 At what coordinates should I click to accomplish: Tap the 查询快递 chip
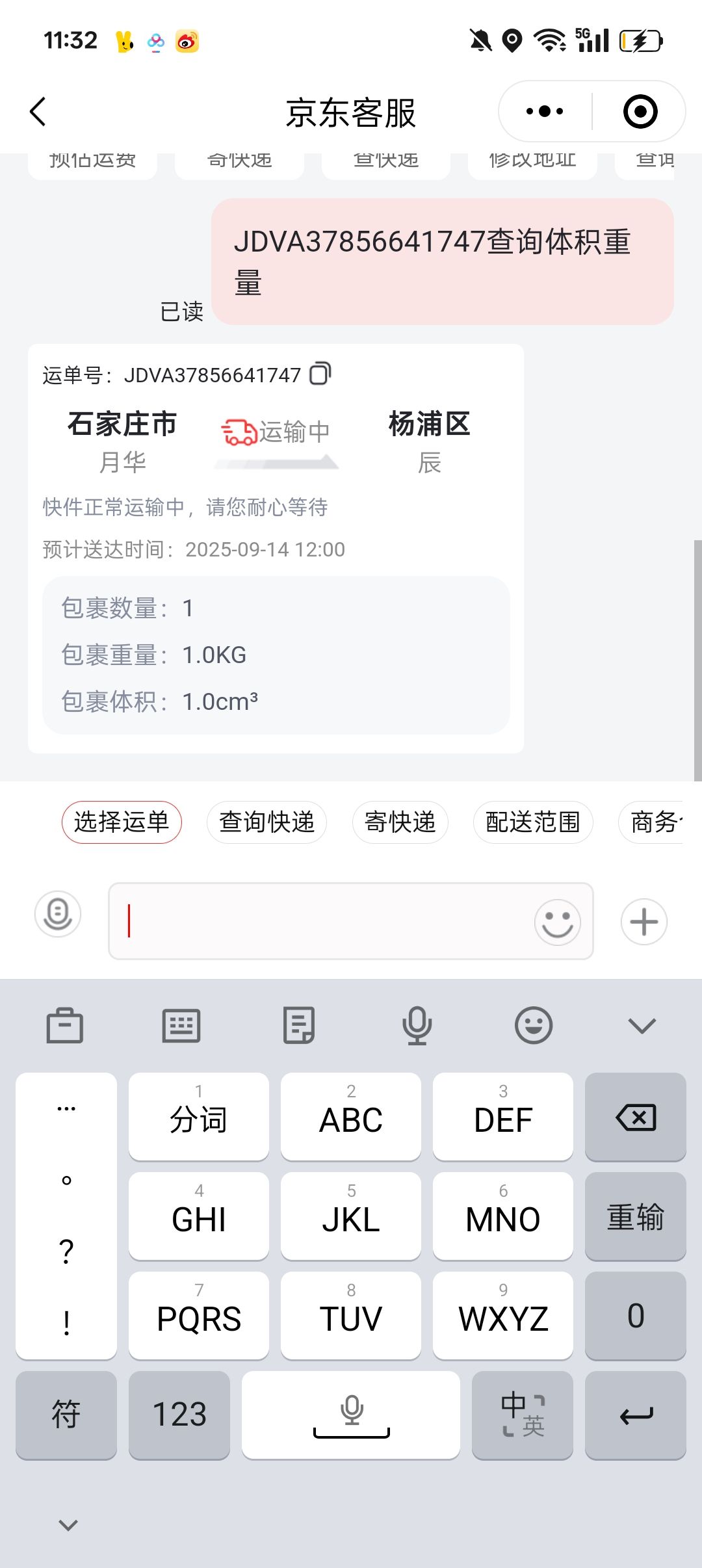pos(266,822)
